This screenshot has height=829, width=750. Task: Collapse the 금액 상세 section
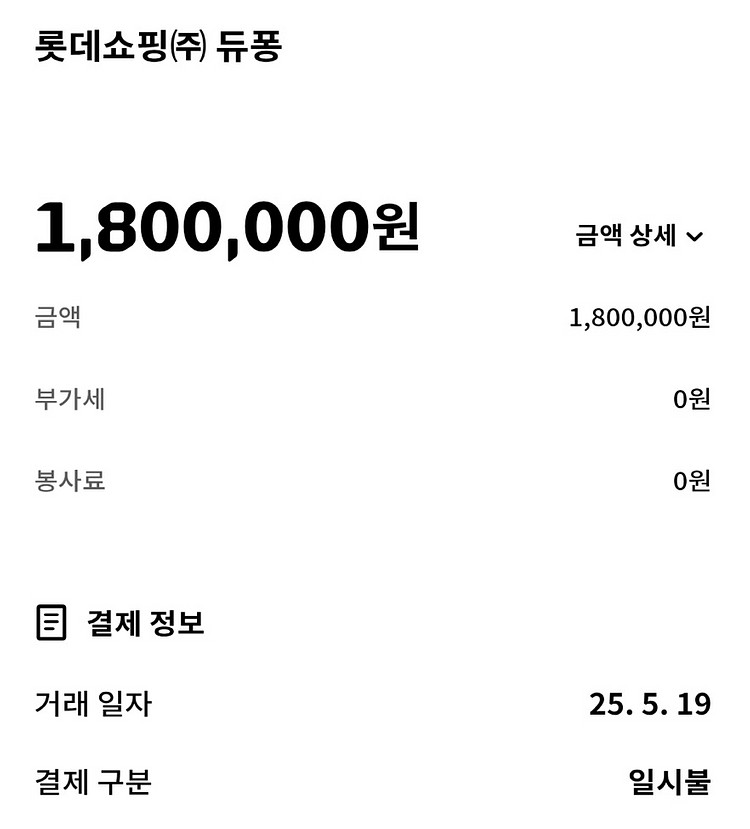click(x=640, y=235)
